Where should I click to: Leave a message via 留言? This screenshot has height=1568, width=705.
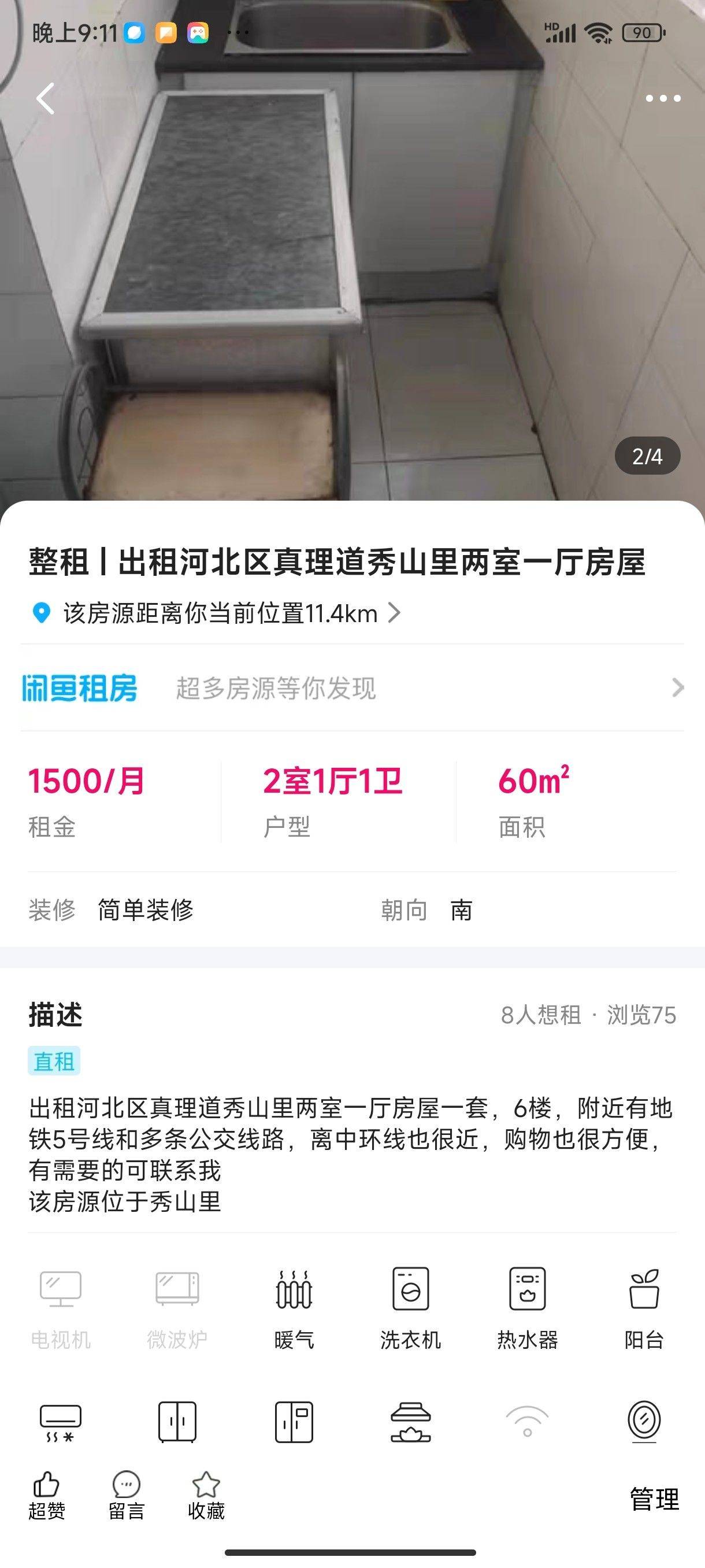point(127,1496)
